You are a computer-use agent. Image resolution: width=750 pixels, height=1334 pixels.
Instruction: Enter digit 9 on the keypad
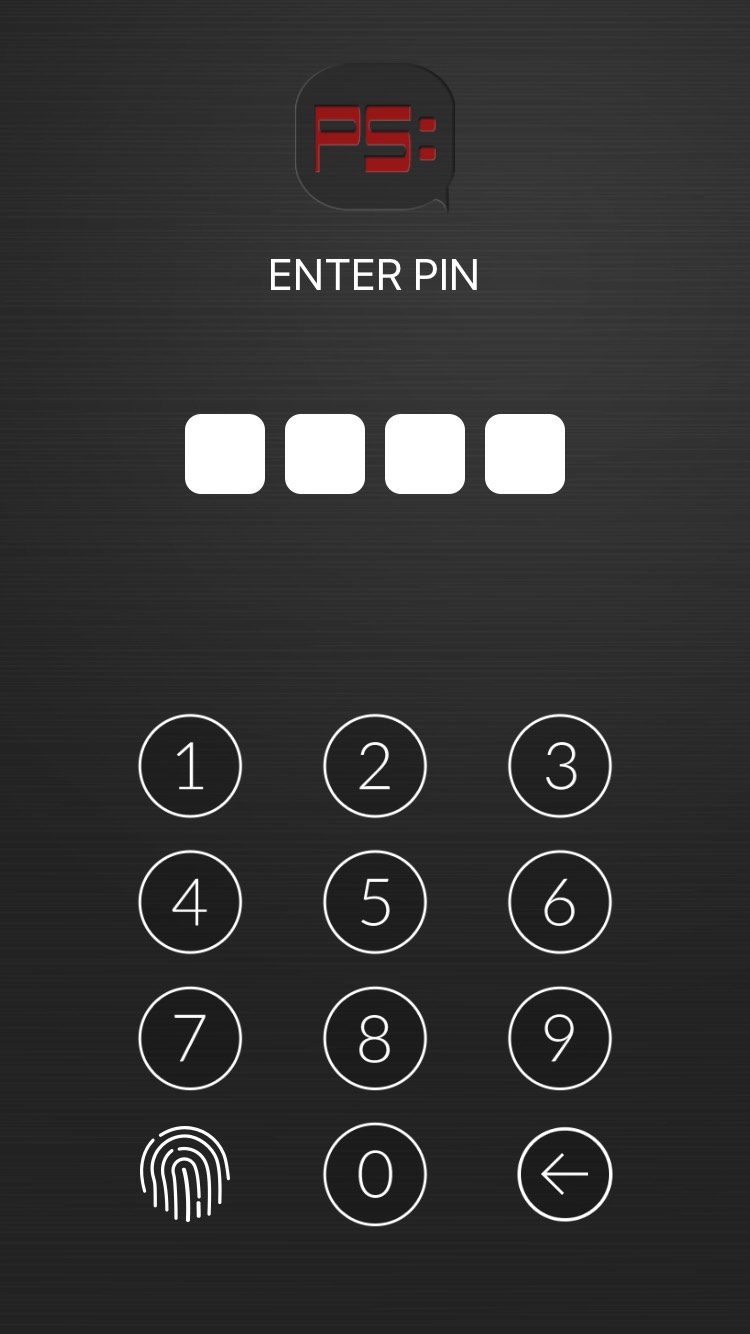pyautogui.click(x=560, y=1038)
